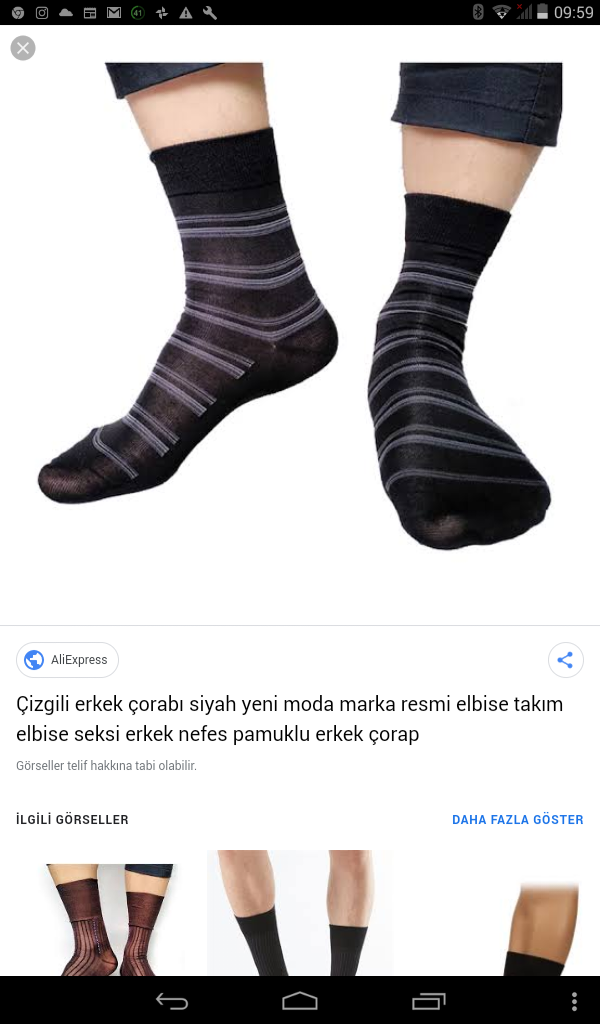Close the image viewer
The width and height of the screenshot is (600, 1024).
click(x=23, y=48)
